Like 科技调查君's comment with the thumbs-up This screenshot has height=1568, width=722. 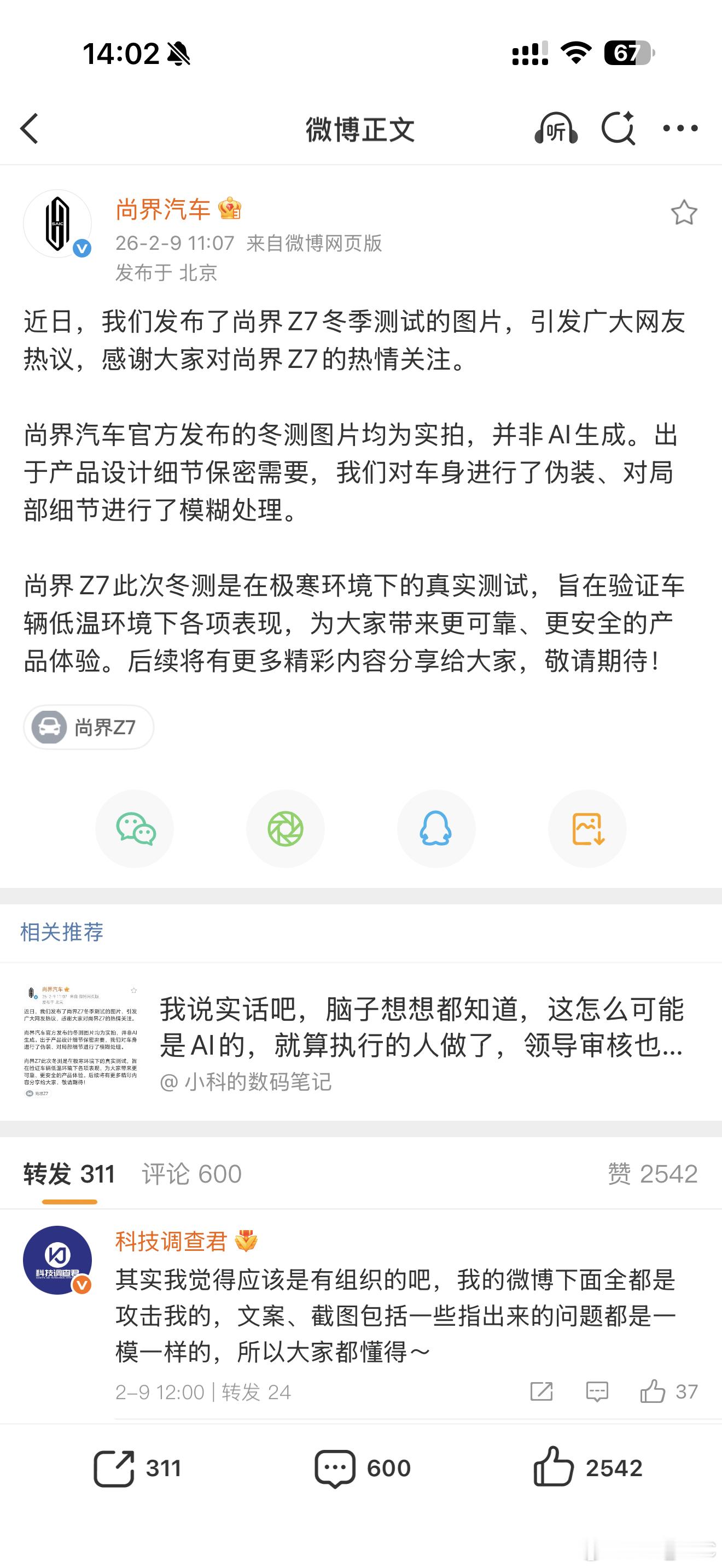652,1391
